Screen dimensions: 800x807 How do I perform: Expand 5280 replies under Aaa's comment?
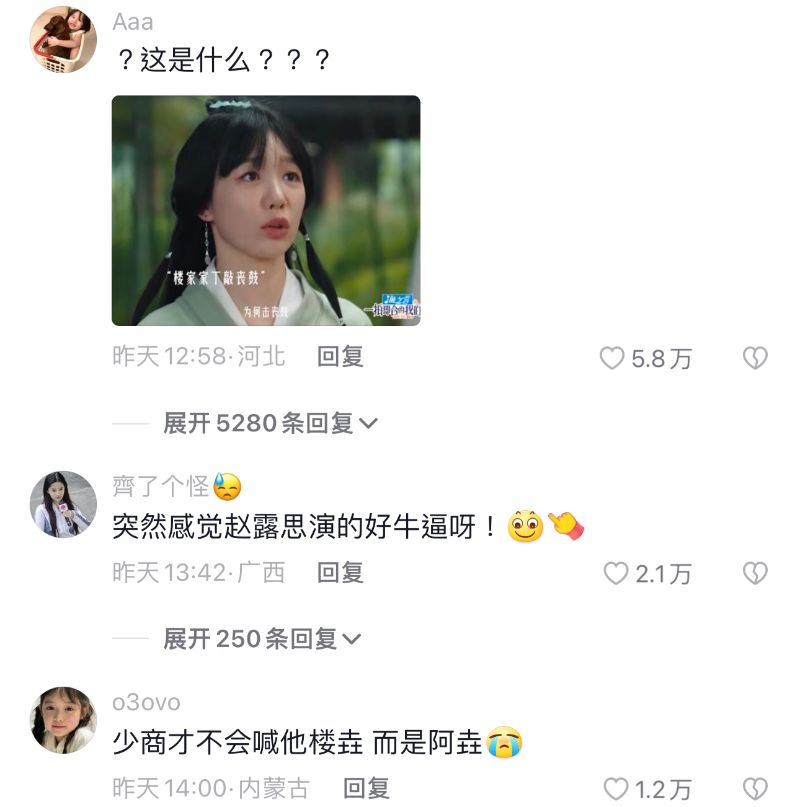(270, 423)
